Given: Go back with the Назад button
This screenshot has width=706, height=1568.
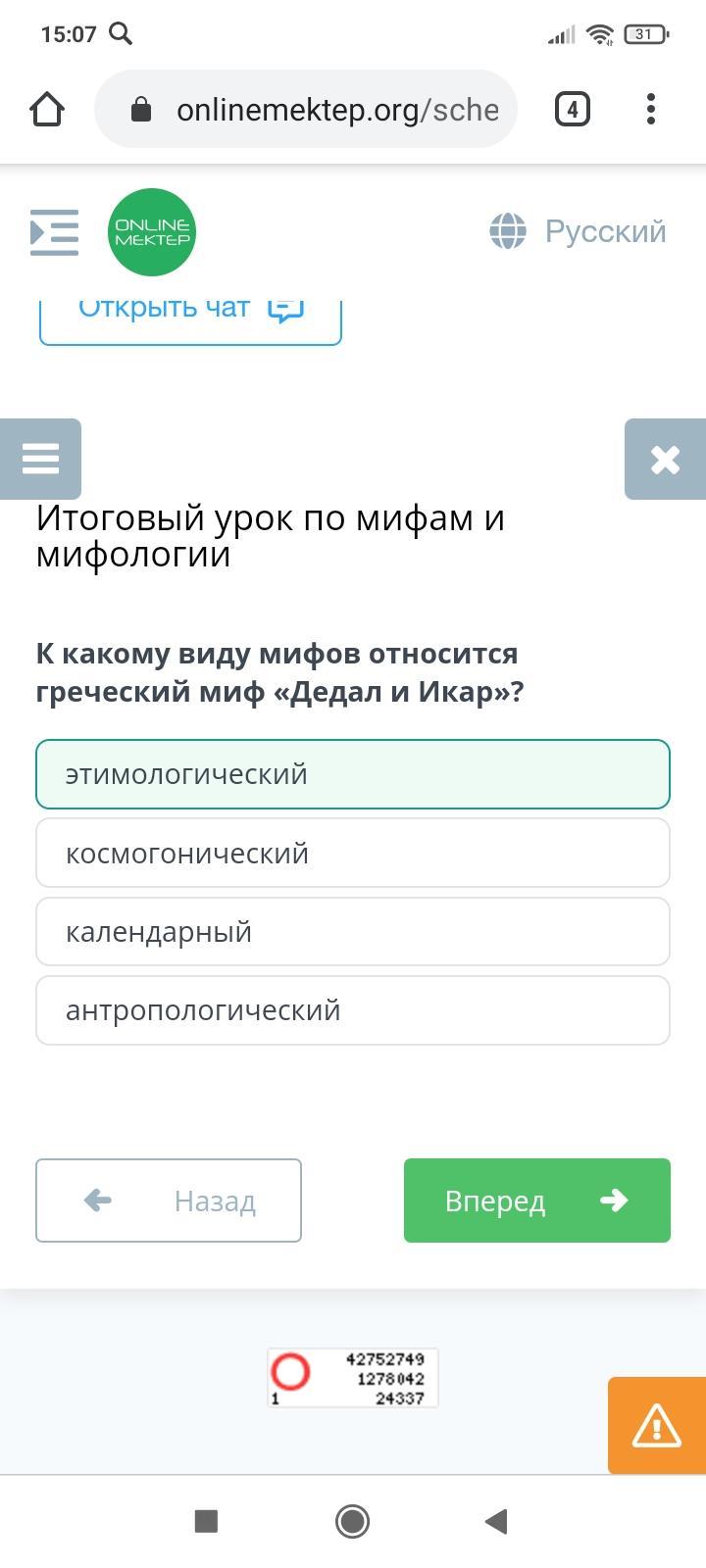Looking at the screenshot, I should [169, 1200].
